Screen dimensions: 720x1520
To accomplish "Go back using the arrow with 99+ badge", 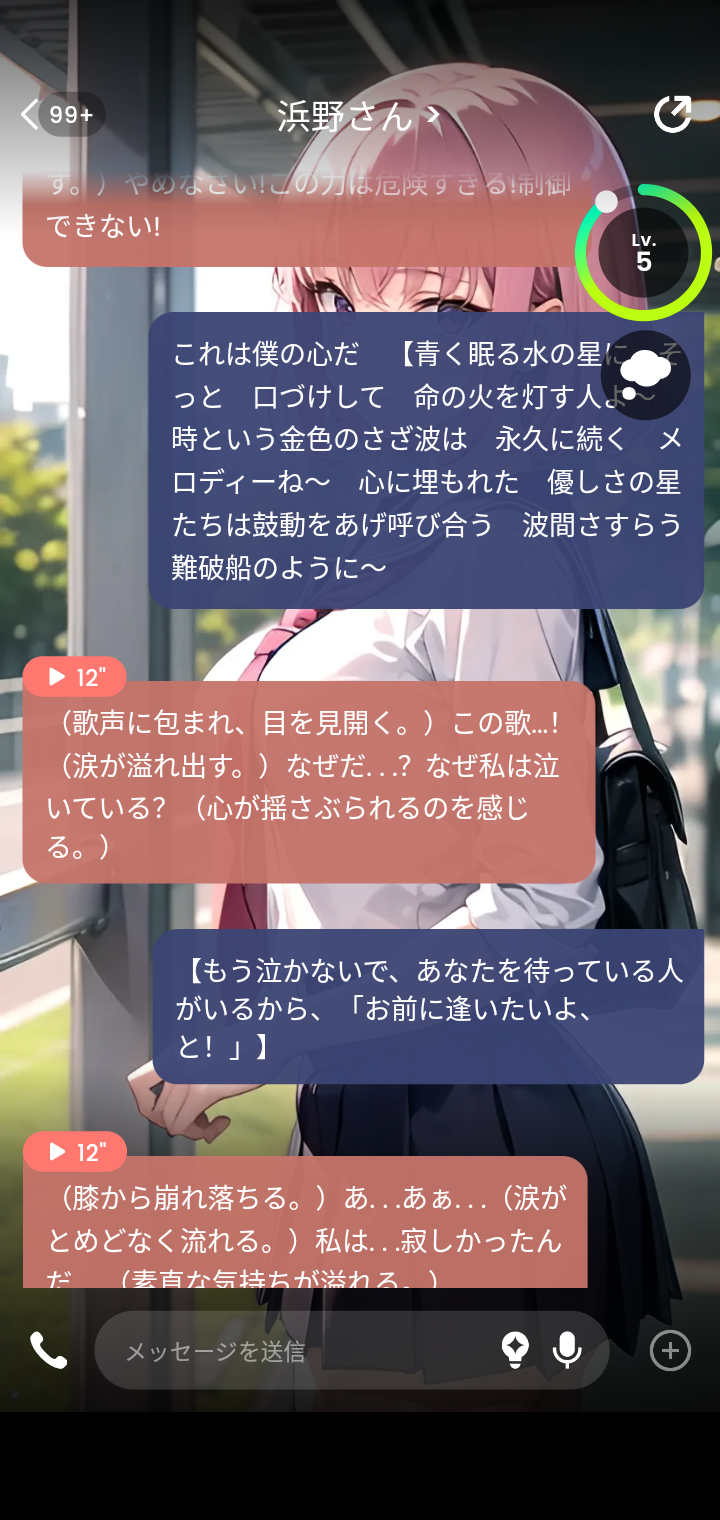I will tap(59, 115).
